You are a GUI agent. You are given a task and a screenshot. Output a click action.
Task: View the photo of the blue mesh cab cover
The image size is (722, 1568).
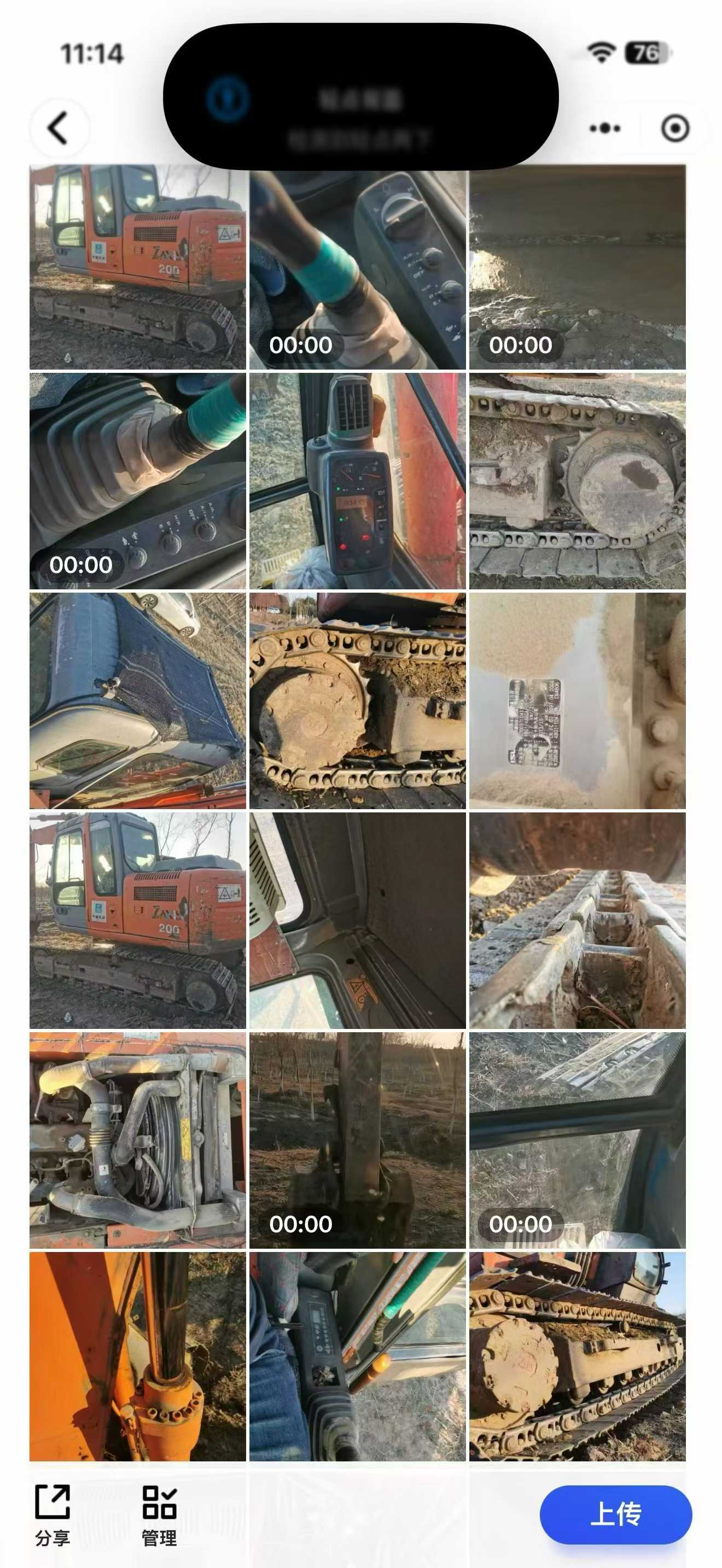point(138,700)
